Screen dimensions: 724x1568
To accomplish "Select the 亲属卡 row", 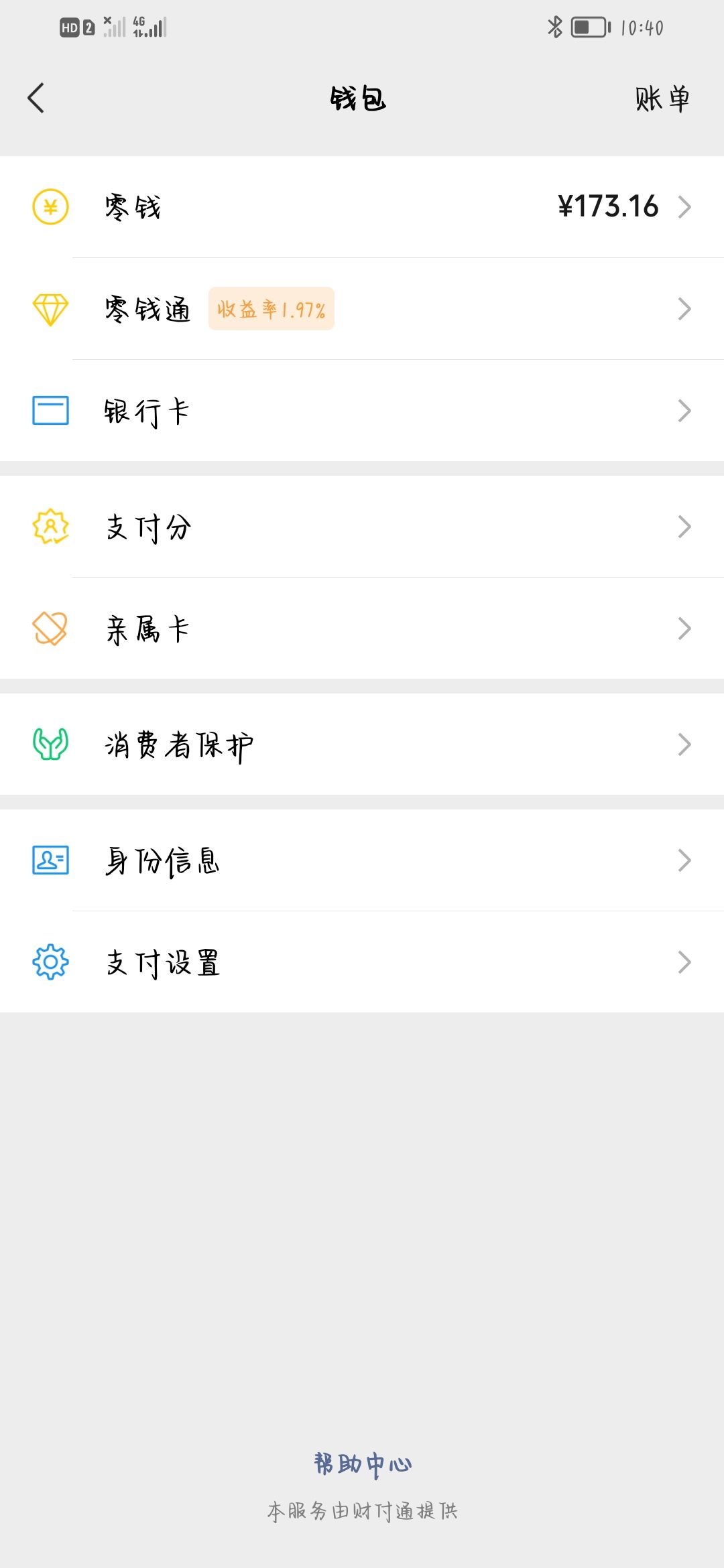I will [x=362, y=629].
